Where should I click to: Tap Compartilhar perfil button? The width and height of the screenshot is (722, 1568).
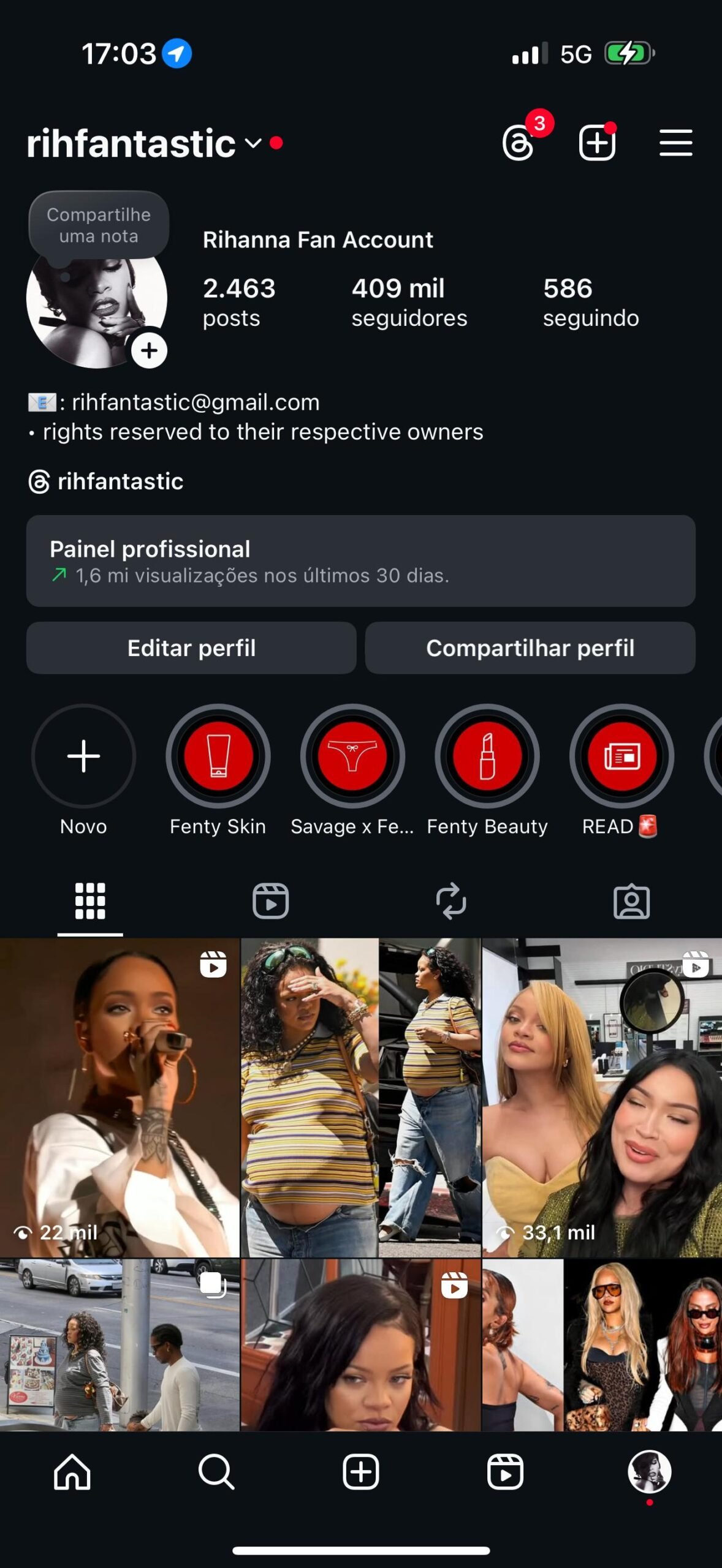530,648
